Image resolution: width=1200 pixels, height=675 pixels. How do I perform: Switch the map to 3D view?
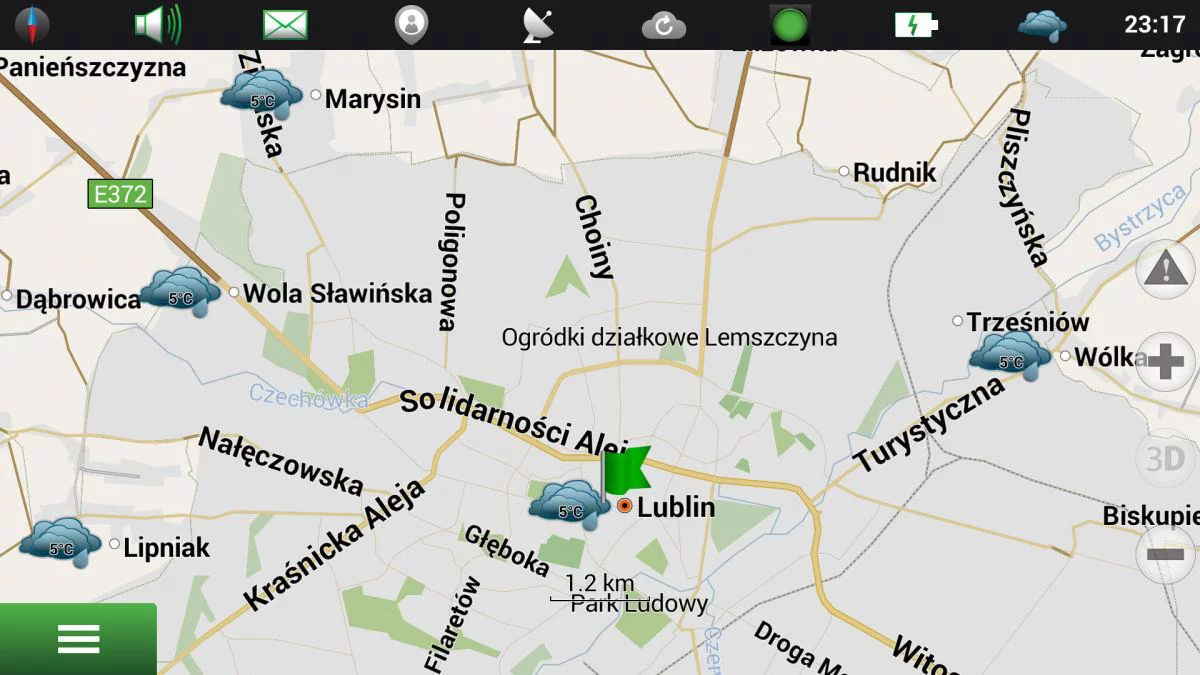tap(1165, 459)
